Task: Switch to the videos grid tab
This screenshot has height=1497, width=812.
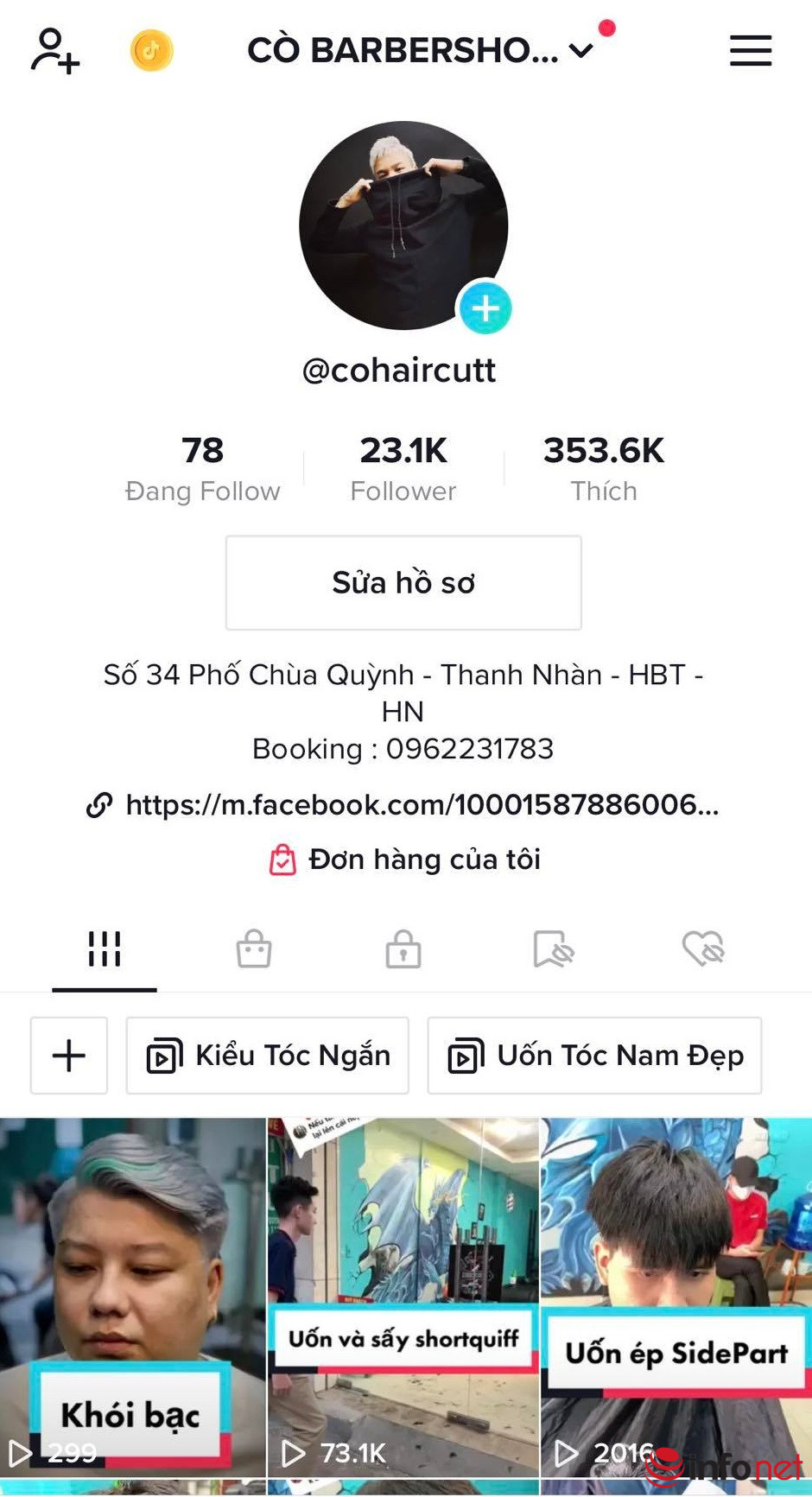Action: pyautogui.click(x=105, y=949)
